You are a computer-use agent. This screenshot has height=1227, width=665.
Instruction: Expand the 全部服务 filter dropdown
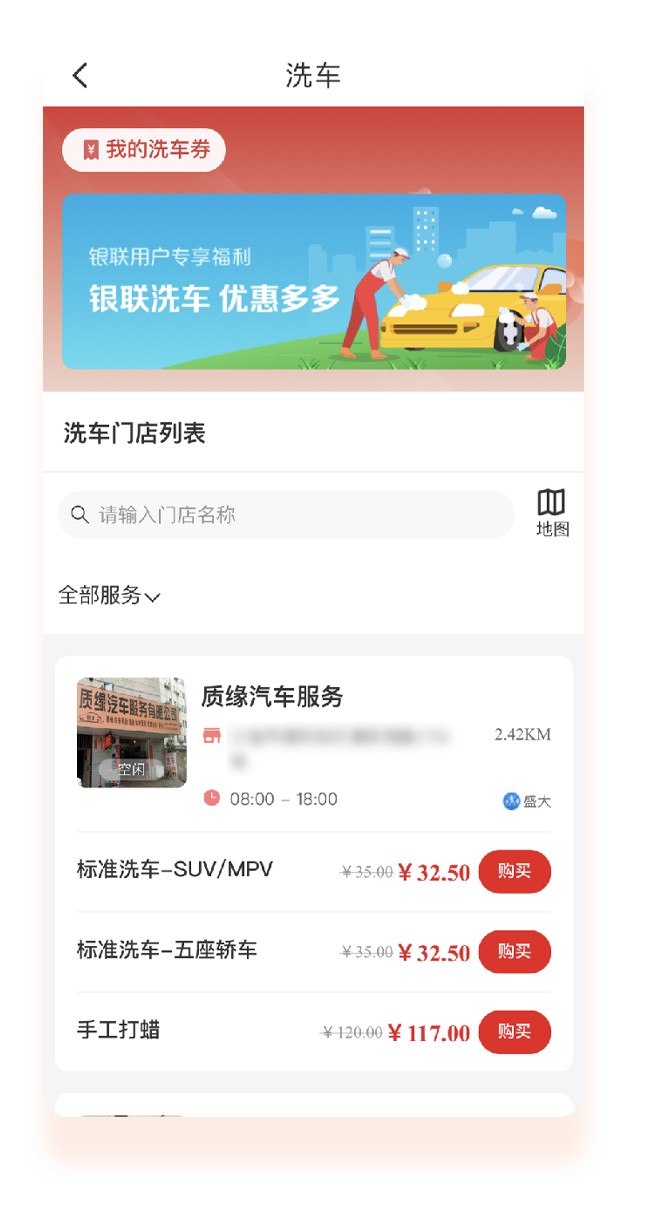109,596
